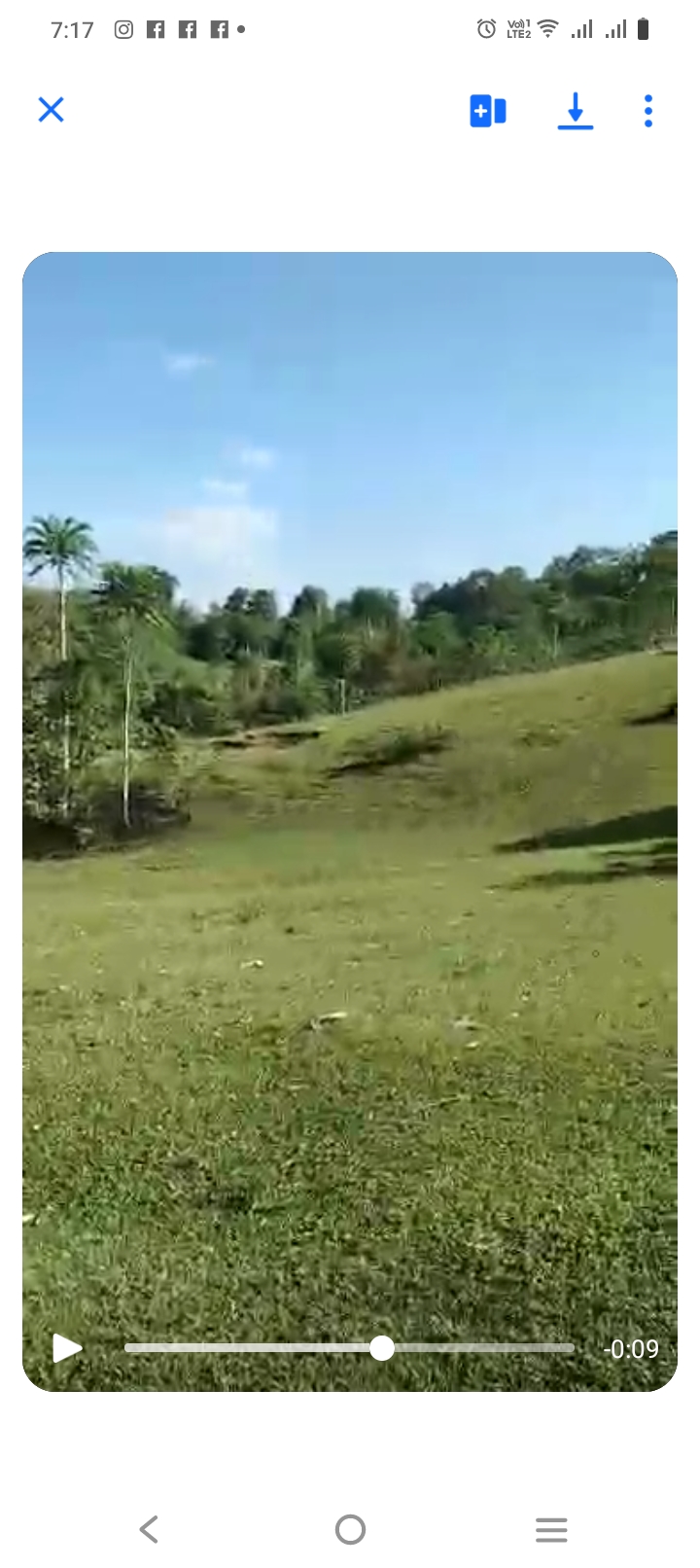Close the video viewer
Screen dimensions: 700x1568
(x=51, y=110)
